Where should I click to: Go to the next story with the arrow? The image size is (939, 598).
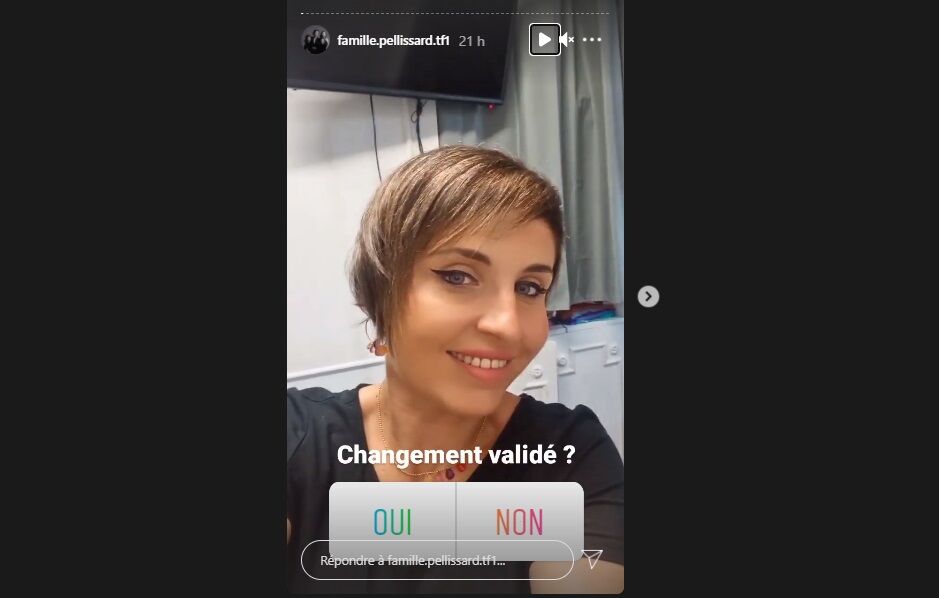(648, 296)
